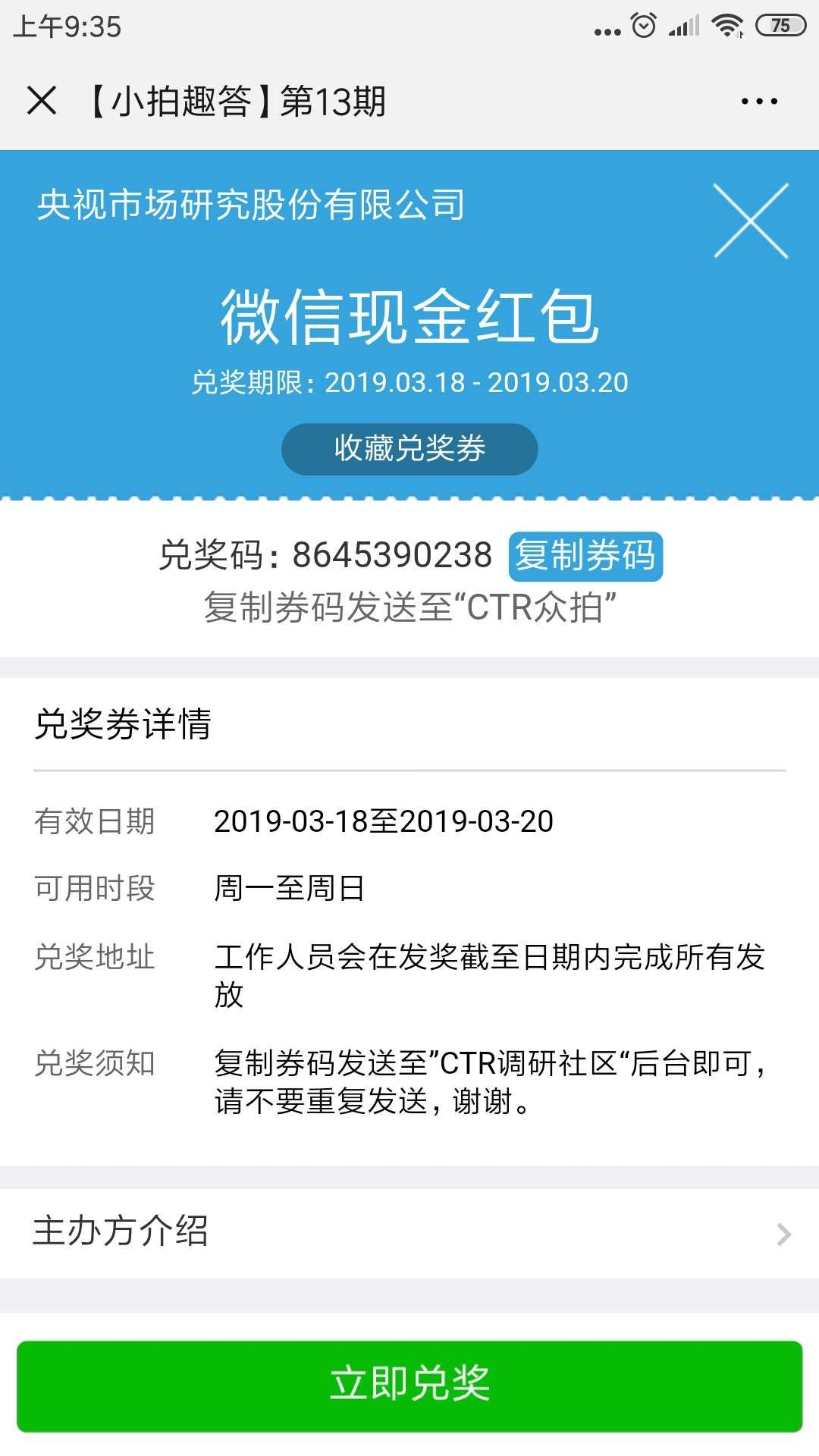Copy the code with 复制券码
819x1456 pixels.
585,556
